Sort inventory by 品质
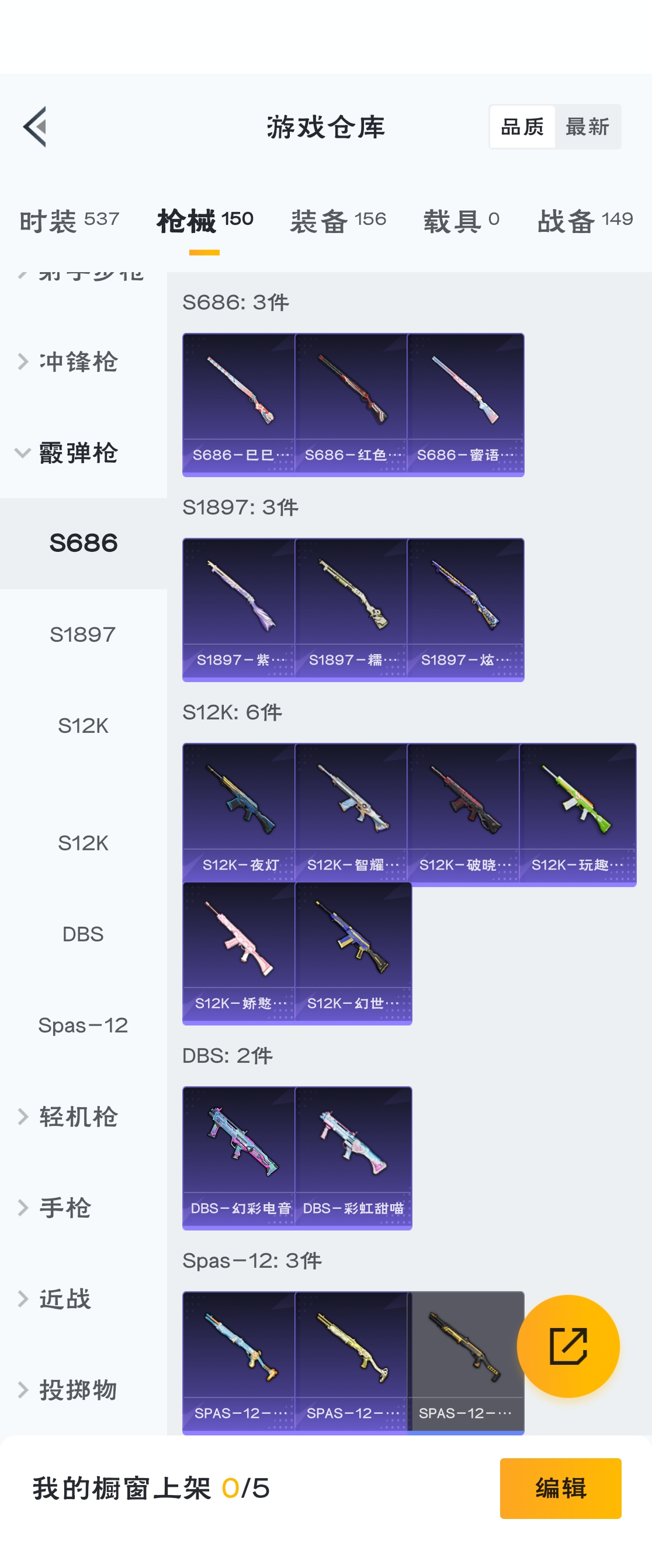This screenshot has width=652, height=1568. 522,127
